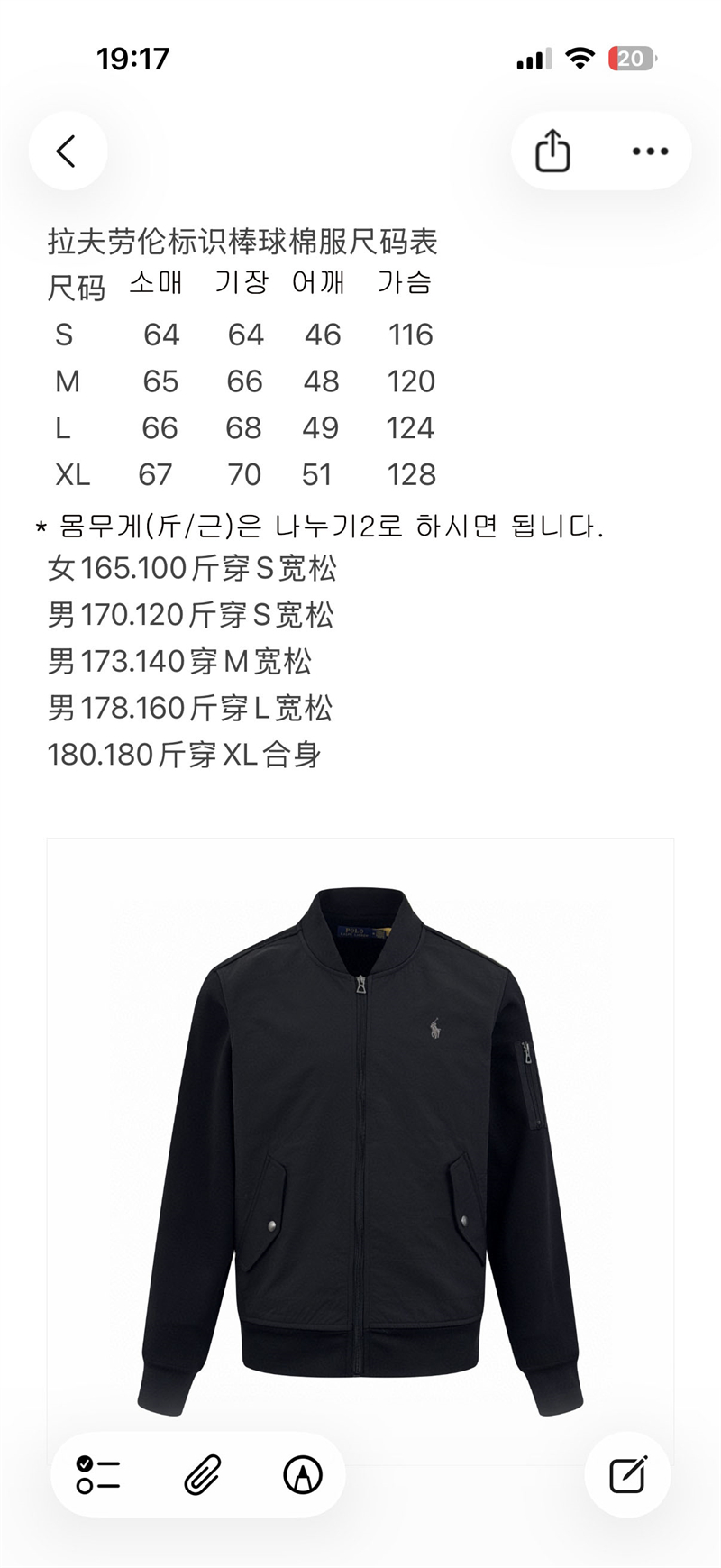This screenshot has width=721, height=1568.
Task: Compose a new note
Action: tap(627, 1475)
